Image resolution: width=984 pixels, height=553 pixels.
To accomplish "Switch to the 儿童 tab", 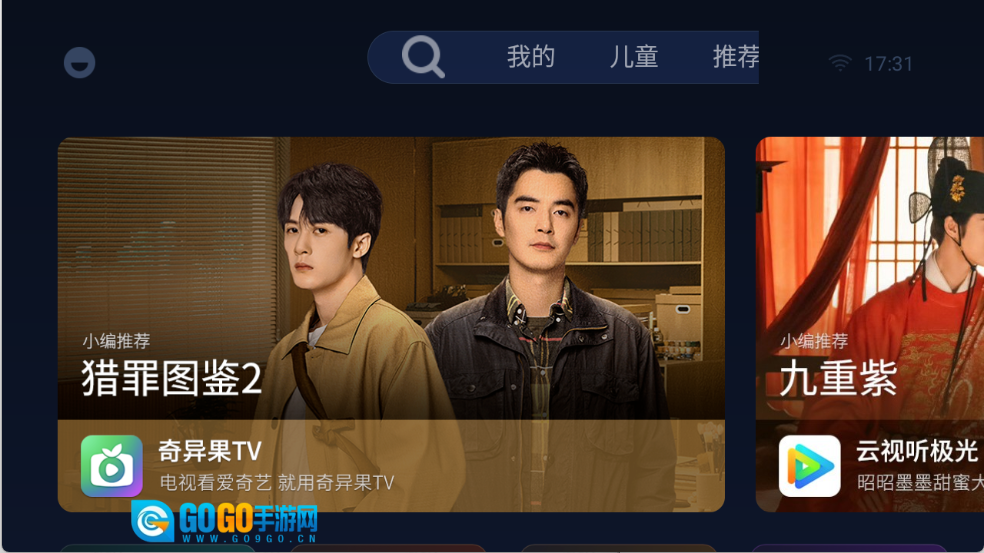I will [634, 57].
